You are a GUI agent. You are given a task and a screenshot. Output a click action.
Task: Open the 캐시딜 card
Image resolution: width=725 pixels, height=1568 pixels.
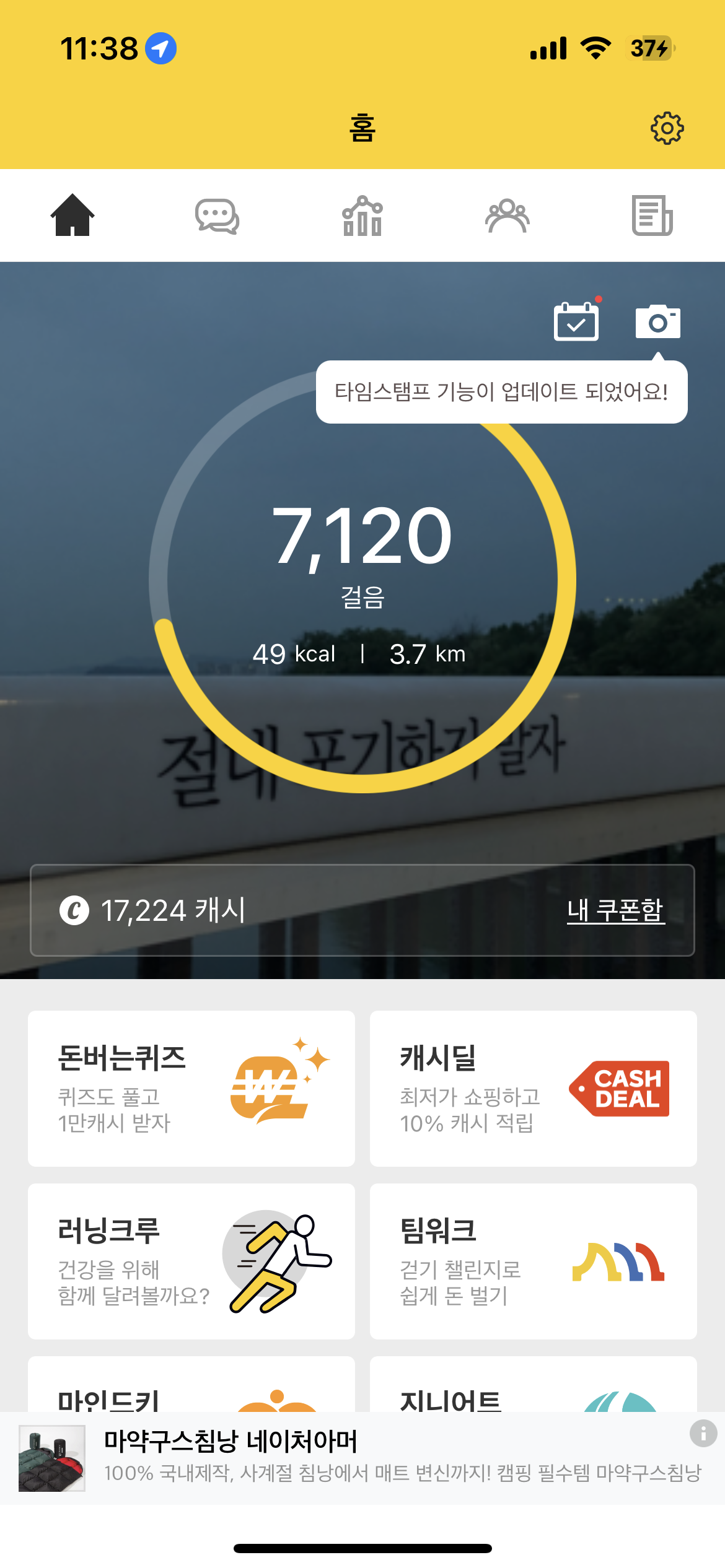point(533,1088)
